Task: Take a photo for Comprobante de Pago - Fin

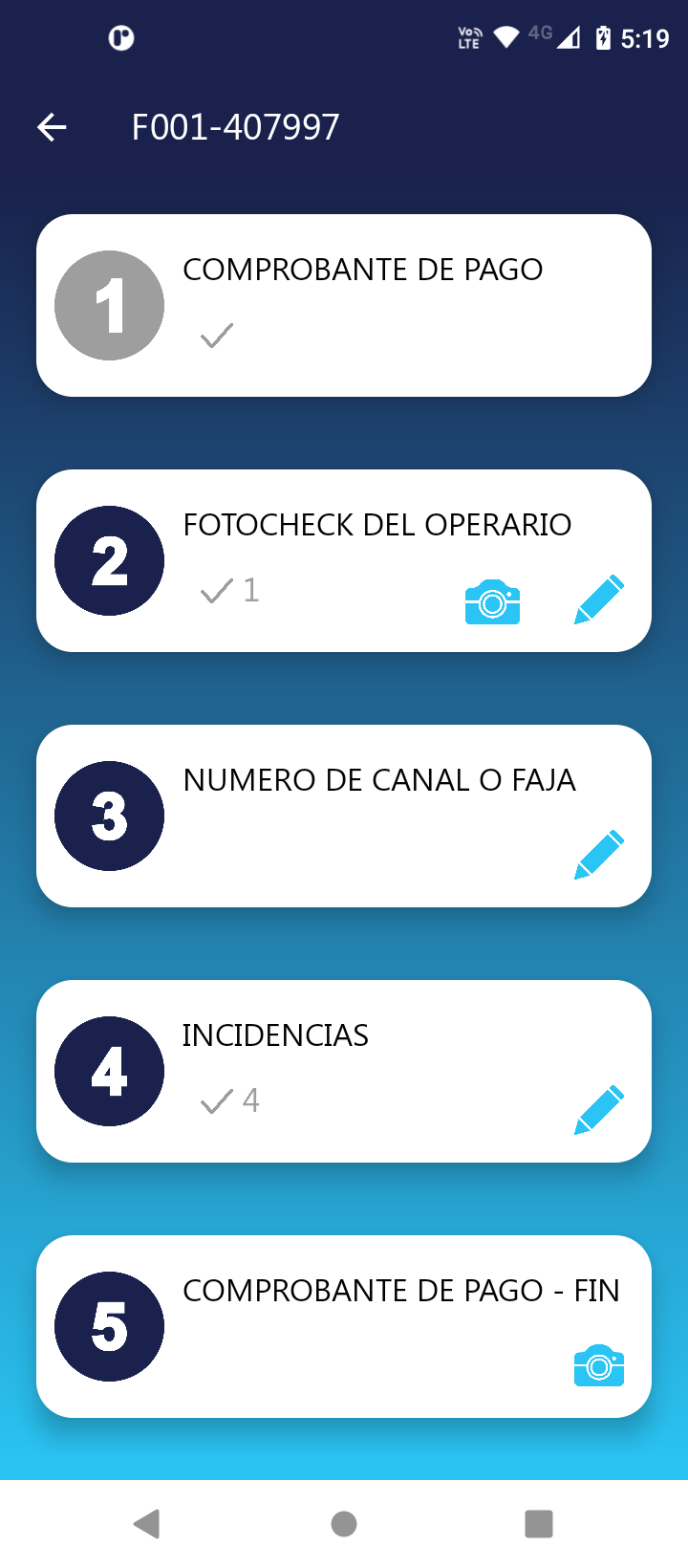Action: 599,1365
